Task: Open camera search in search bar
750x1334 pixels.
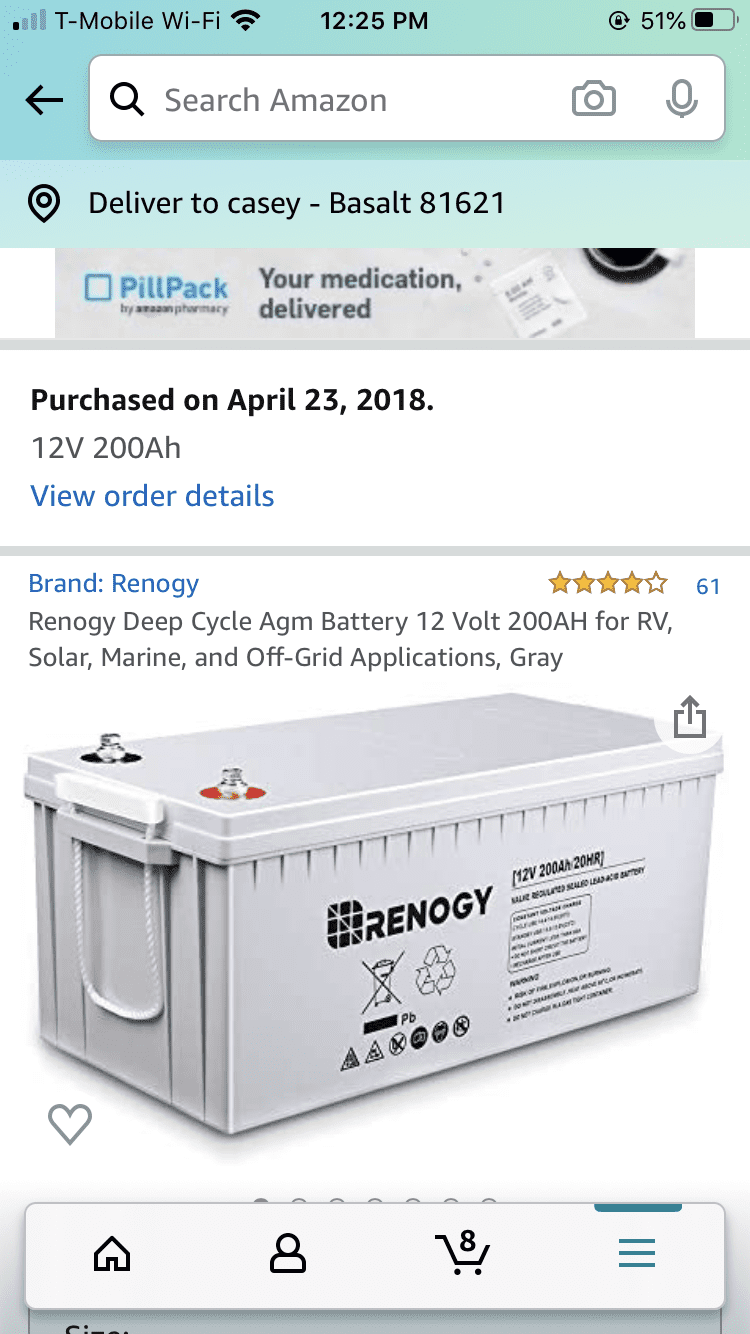Action: tap(593, 100)
